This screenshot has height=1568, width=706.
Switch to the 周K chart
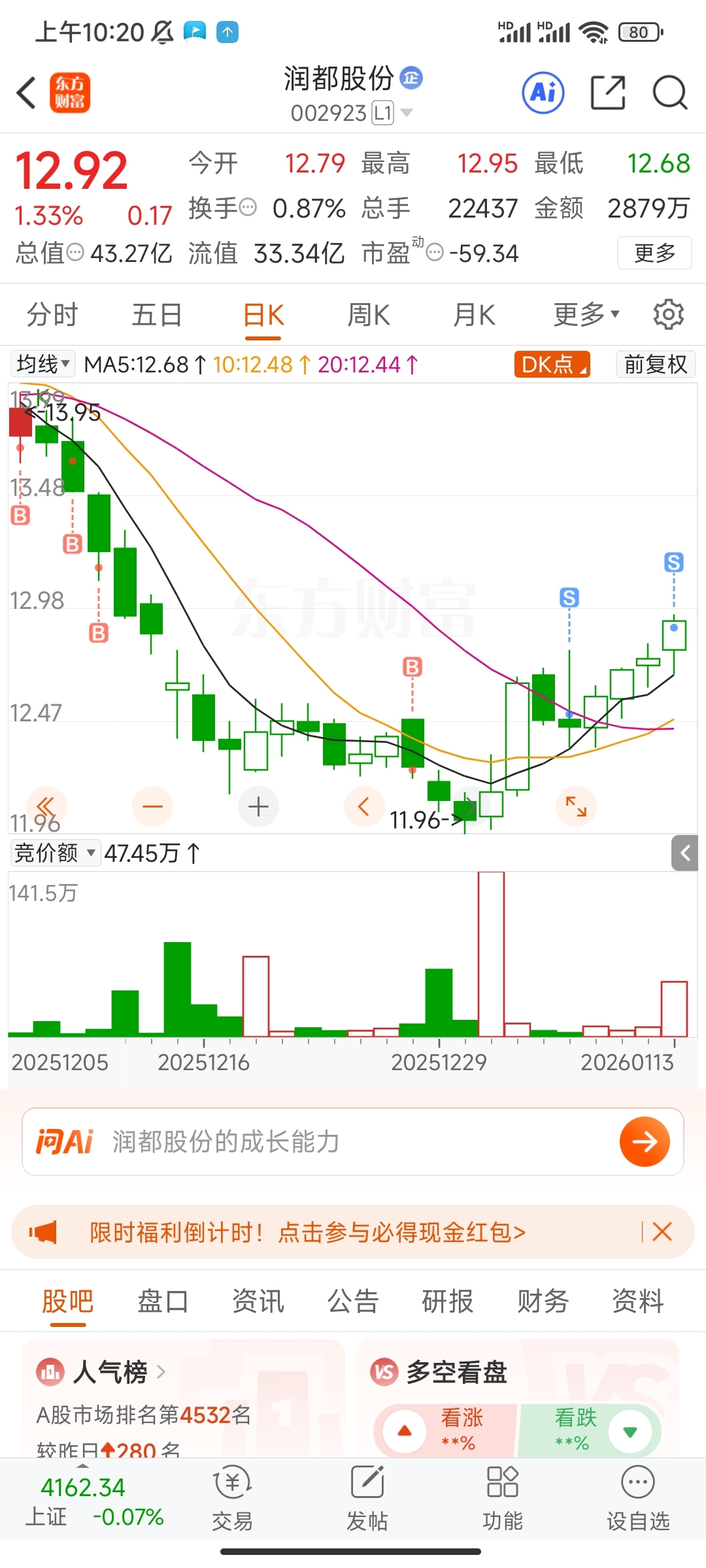point(369,315)
